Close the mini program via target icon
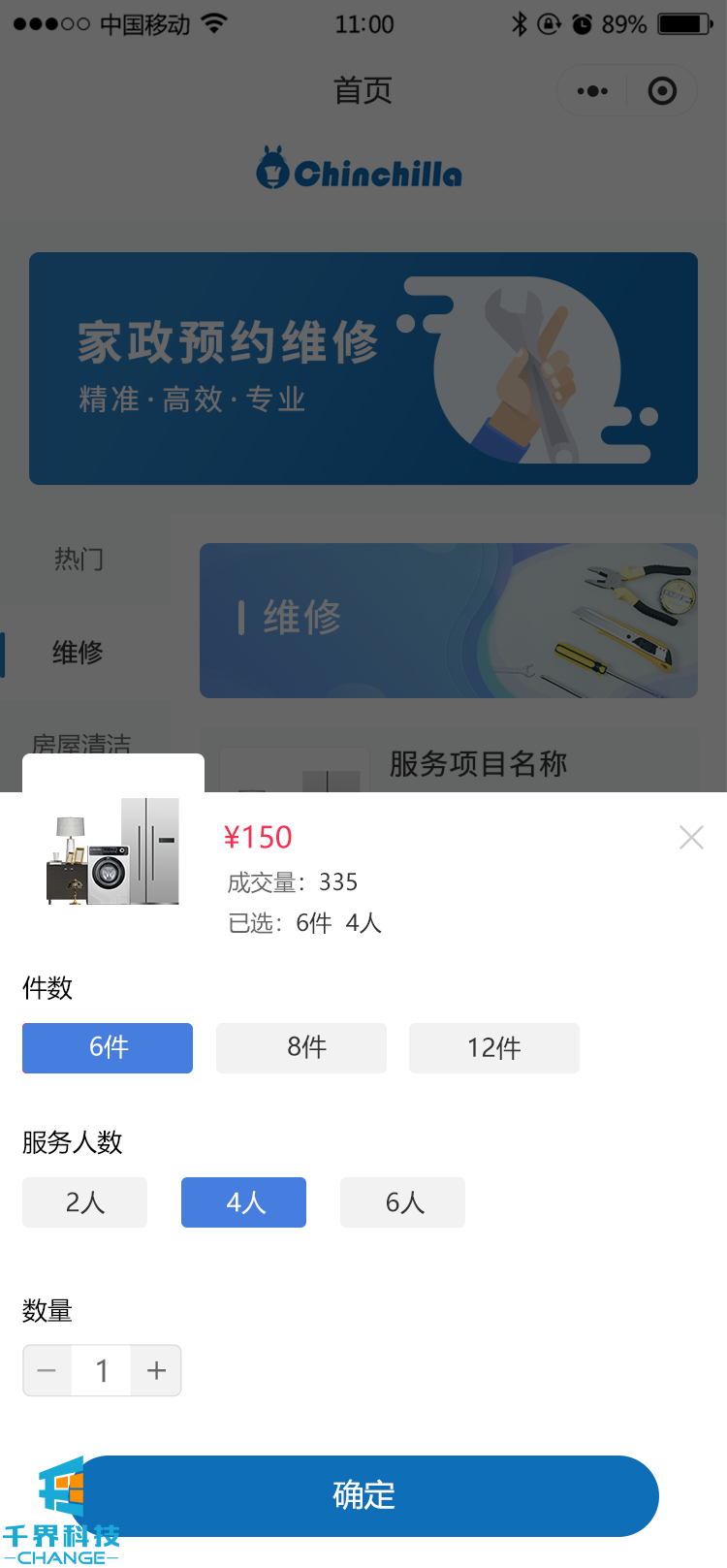Viewport: 727px width, 1568px height. [662, 91]
